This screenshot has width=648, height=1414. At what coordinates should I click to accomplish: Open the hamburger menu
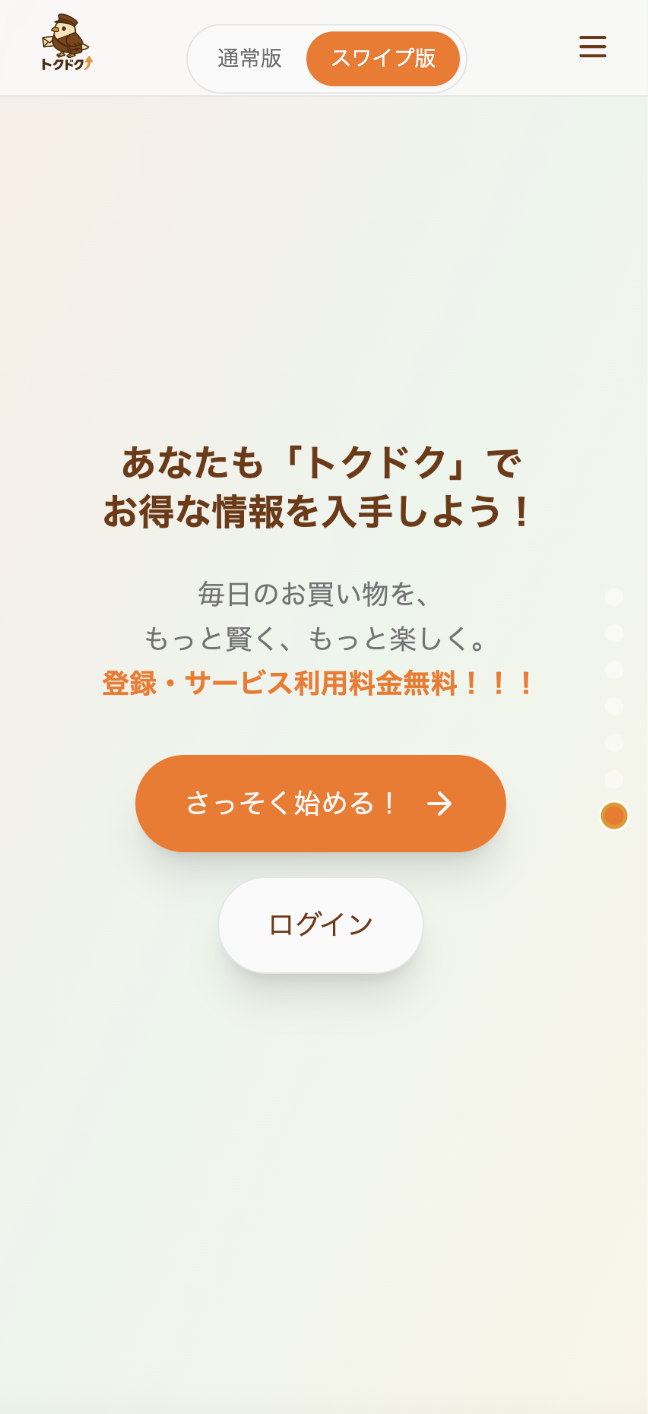(592, 47)
